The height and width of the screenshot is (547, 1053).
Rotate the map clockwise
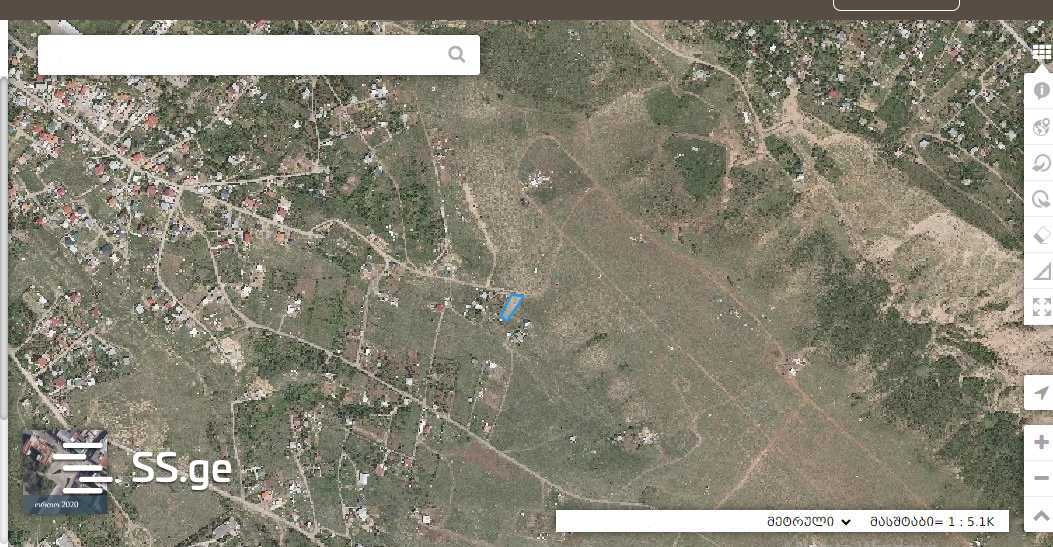1041,199
